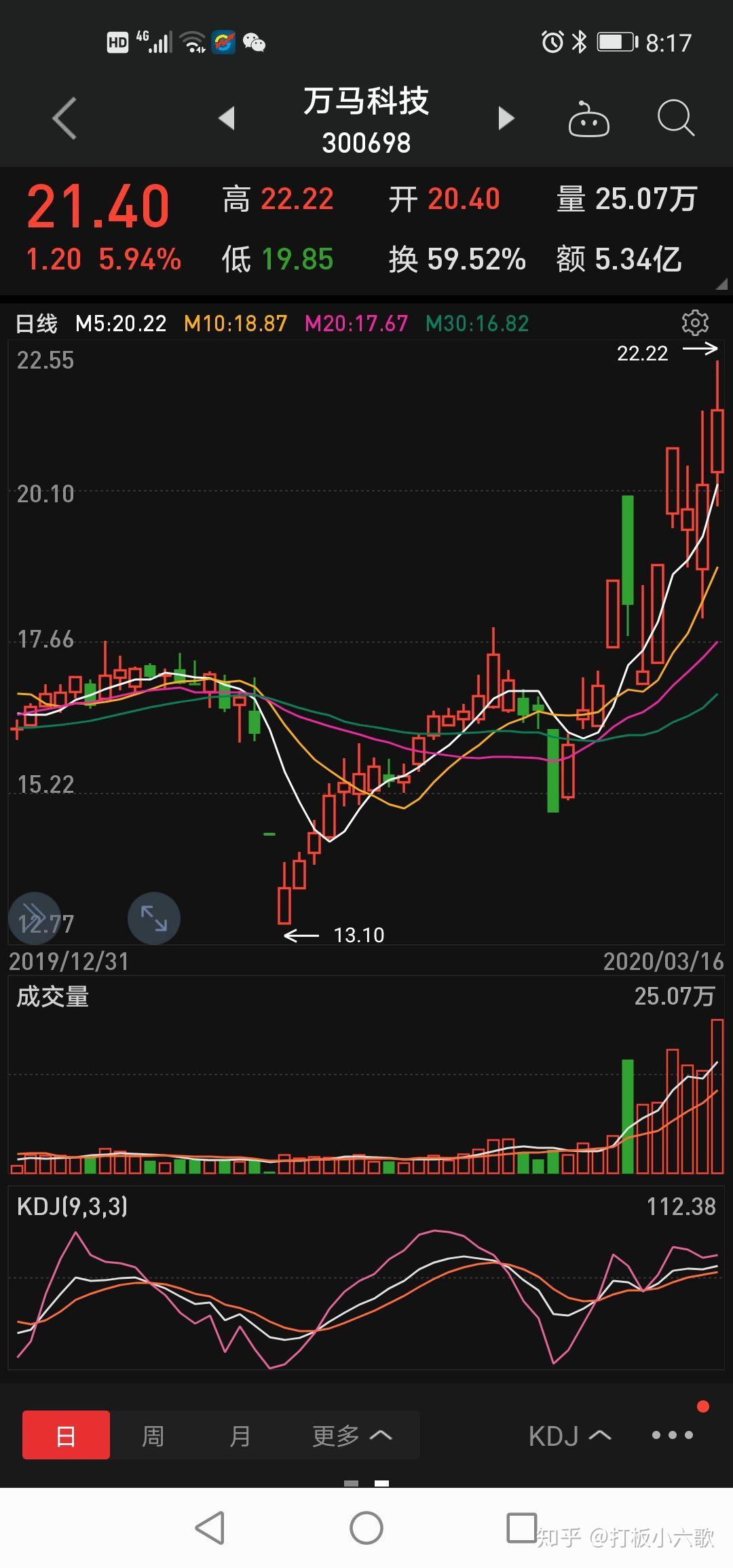Open the robot assistant icon

click(x=588, y=119)
